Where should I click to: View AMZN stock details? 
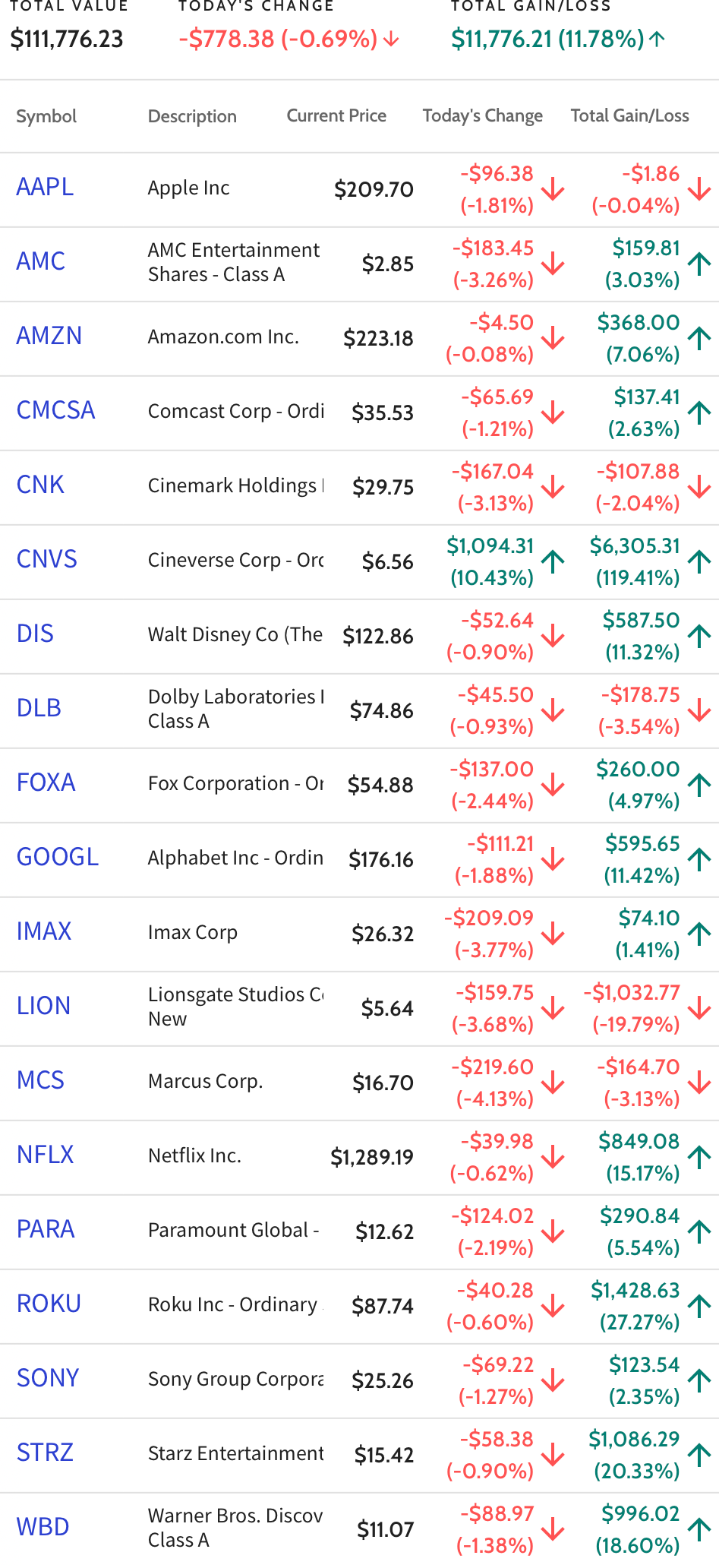pos(49,336)
